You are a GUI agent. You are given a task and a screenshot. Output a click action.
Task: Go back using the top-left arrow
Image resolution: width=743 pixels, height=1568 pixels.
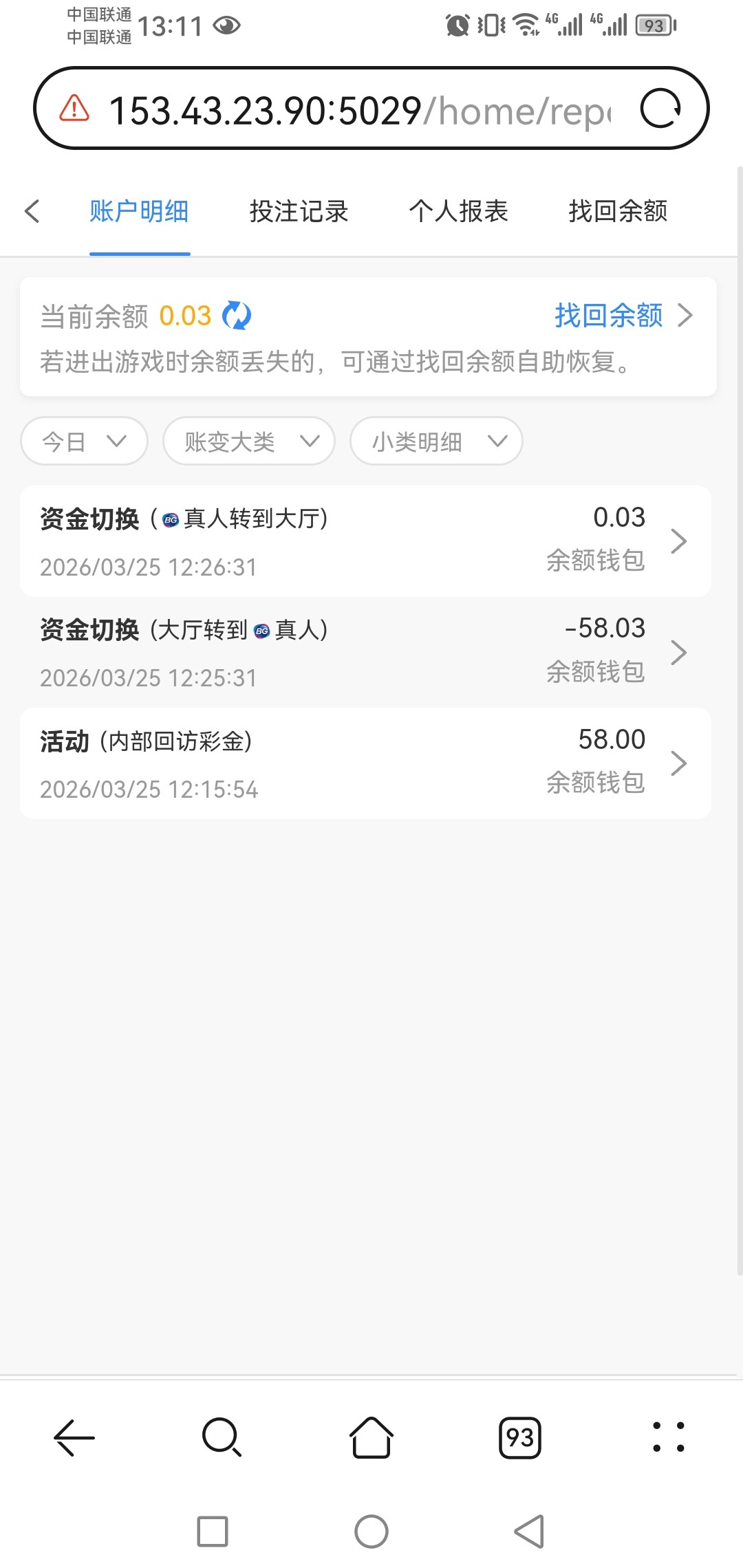tap(32, 211)
